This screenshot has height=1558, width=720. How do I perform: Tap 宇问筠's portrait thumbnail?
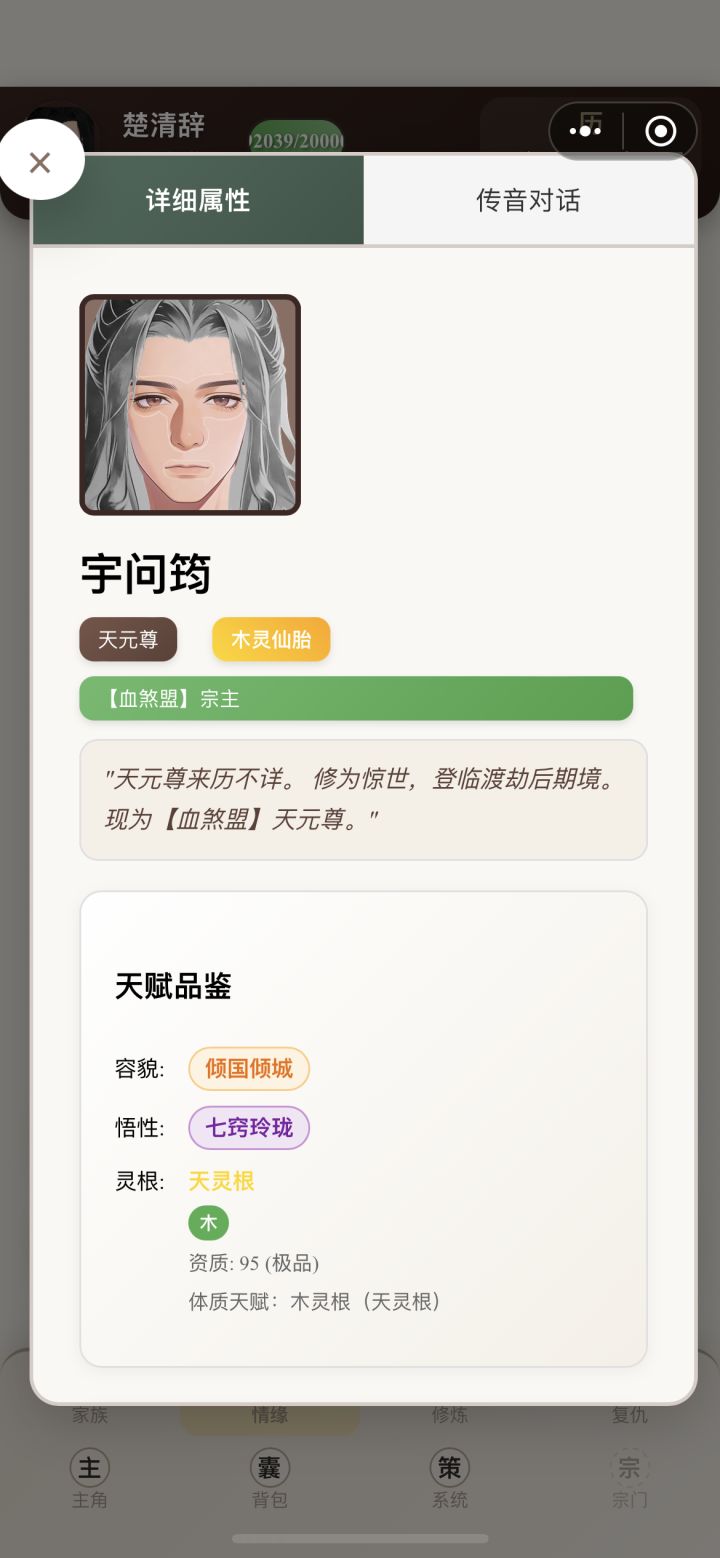(x=190, y=404)
